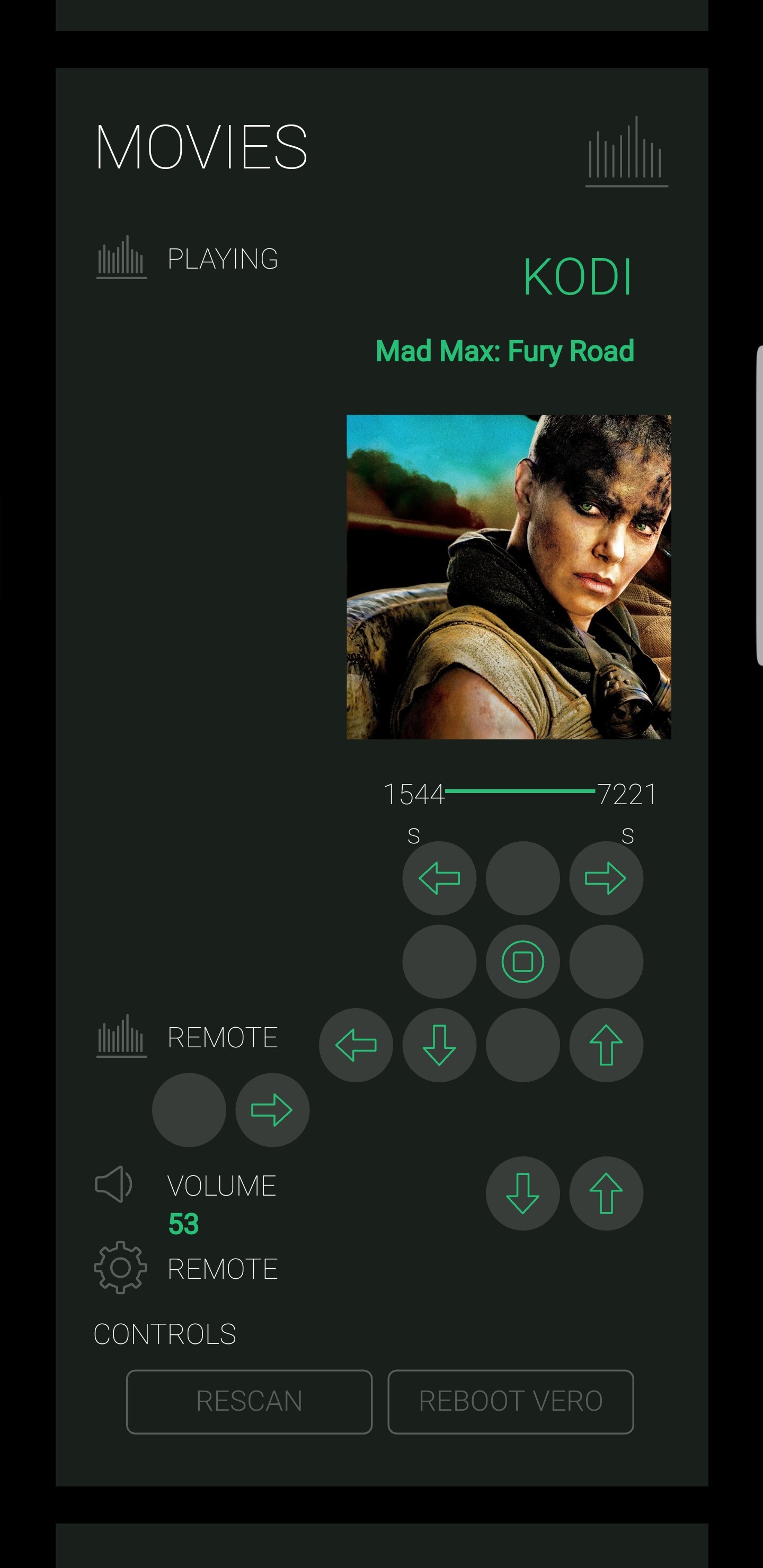Stop playback with the square stop button

click(522, 962)
